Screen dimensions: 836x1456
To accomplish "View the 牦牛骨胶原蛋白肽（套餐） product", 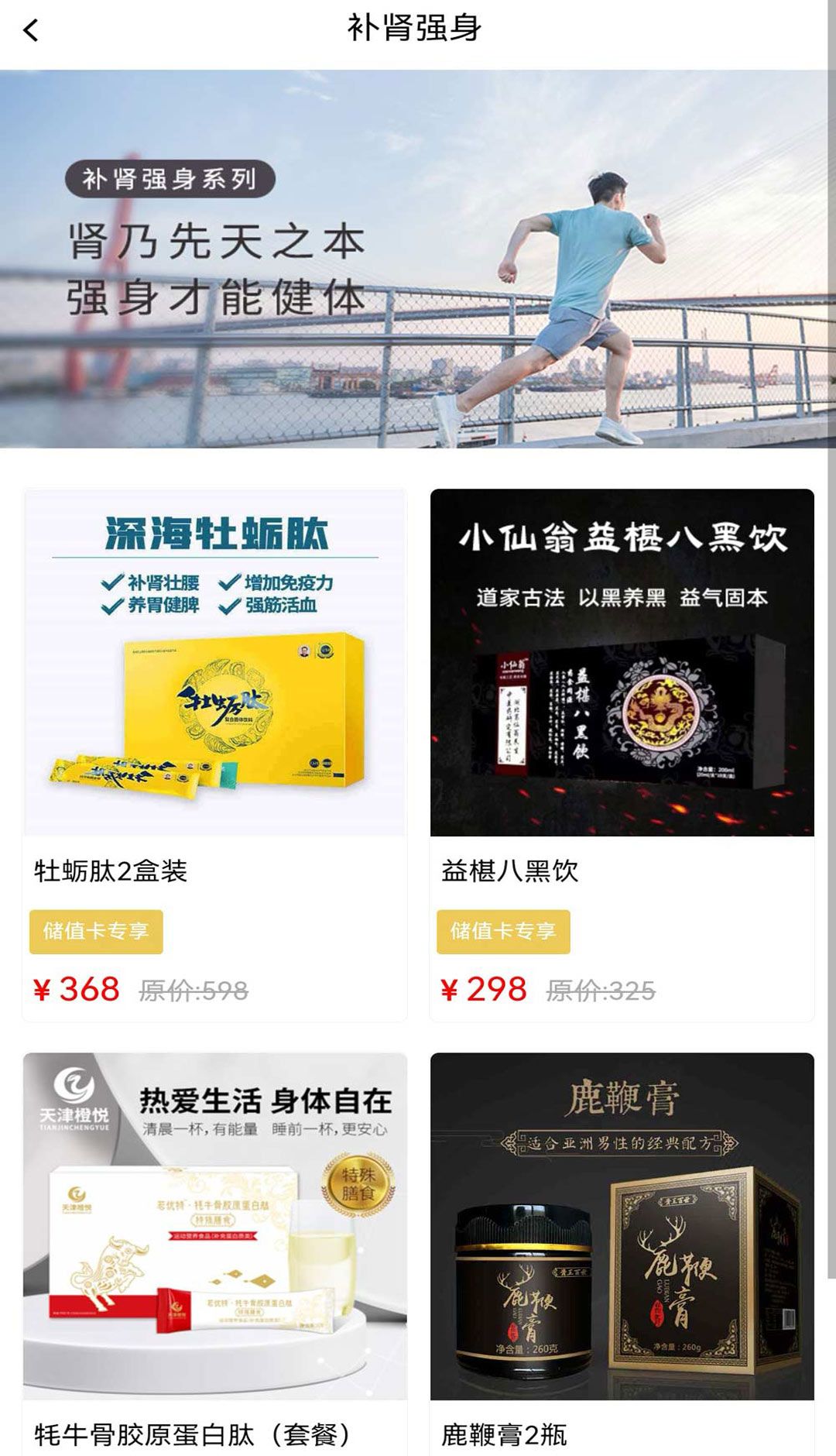I will pyautogui.click(x=215, y=1255).
